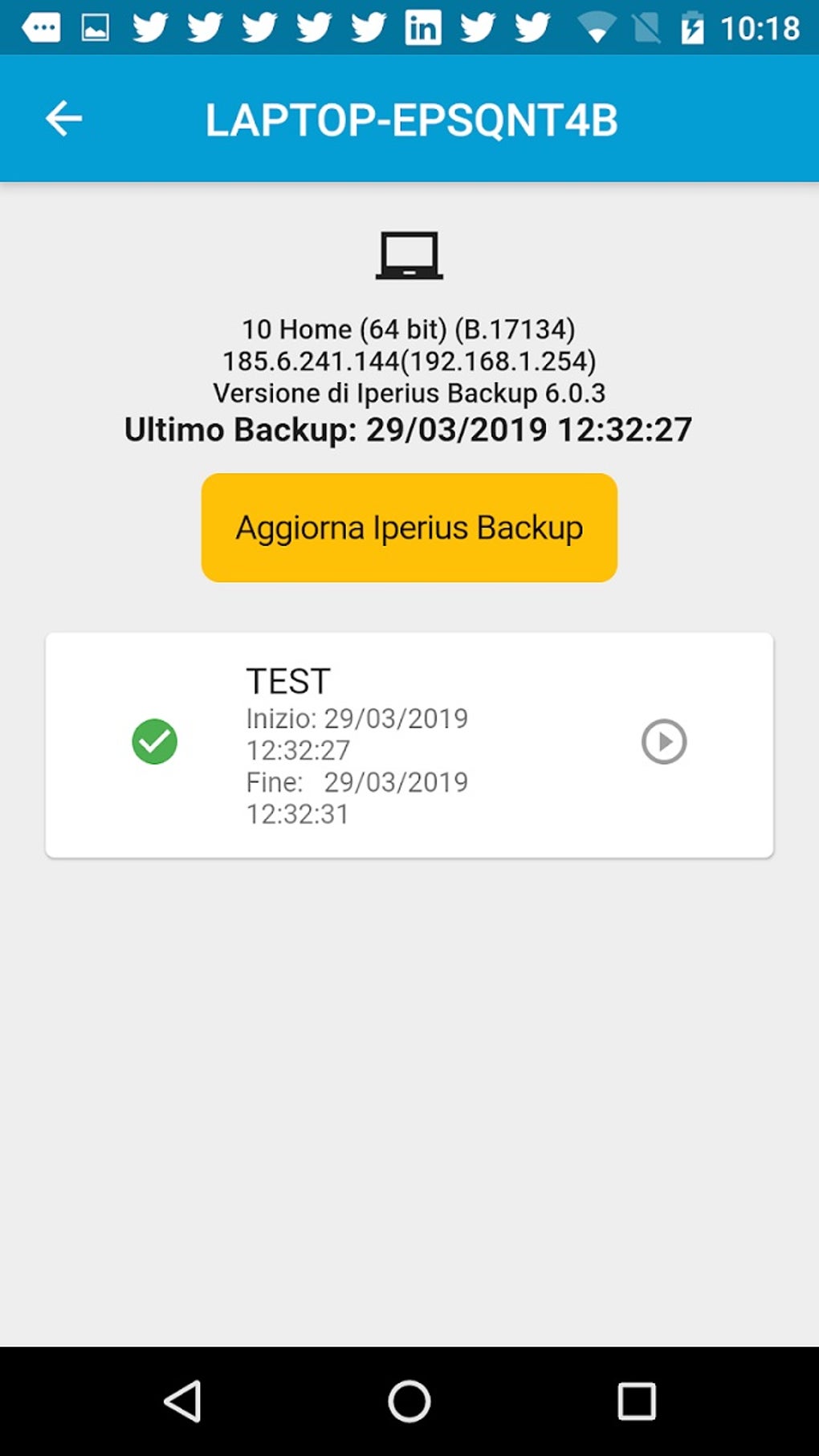Open recent apps from navigation bar
This screenshot has height=1456, width=819.
click(636, 1401)
